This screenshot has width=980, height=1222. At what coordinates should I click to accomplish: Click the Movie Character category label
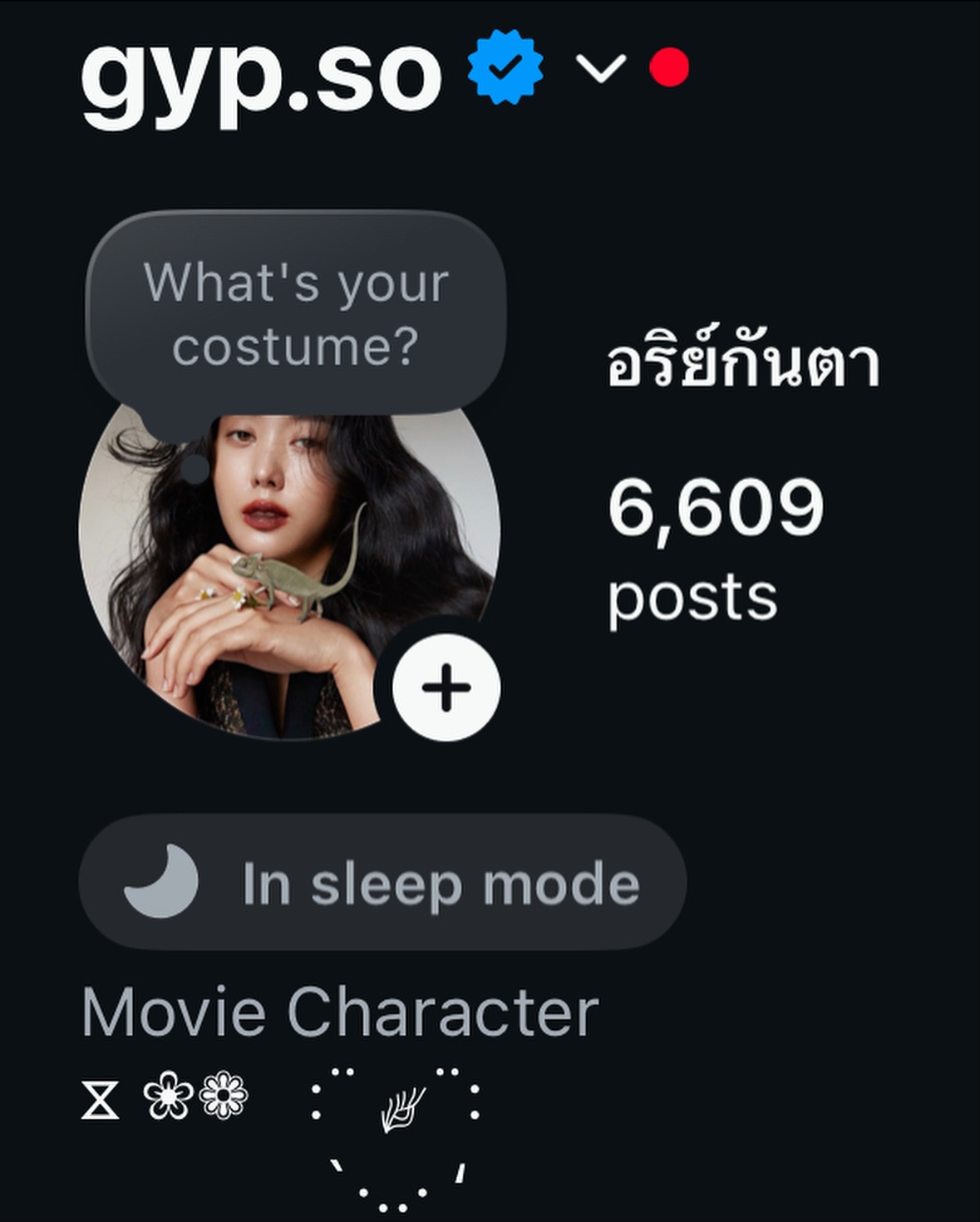[x=341, y=1008]
